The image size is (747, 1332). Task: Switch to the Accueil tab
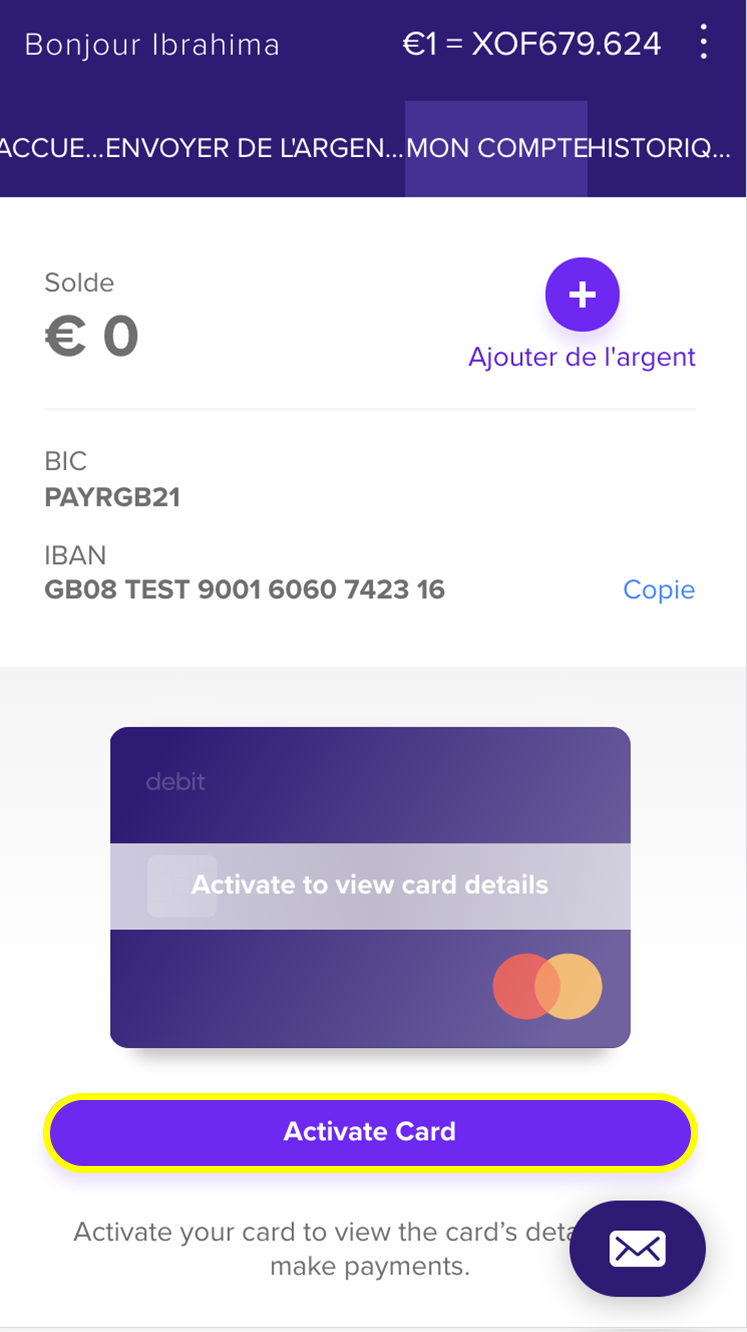point(50,149)
